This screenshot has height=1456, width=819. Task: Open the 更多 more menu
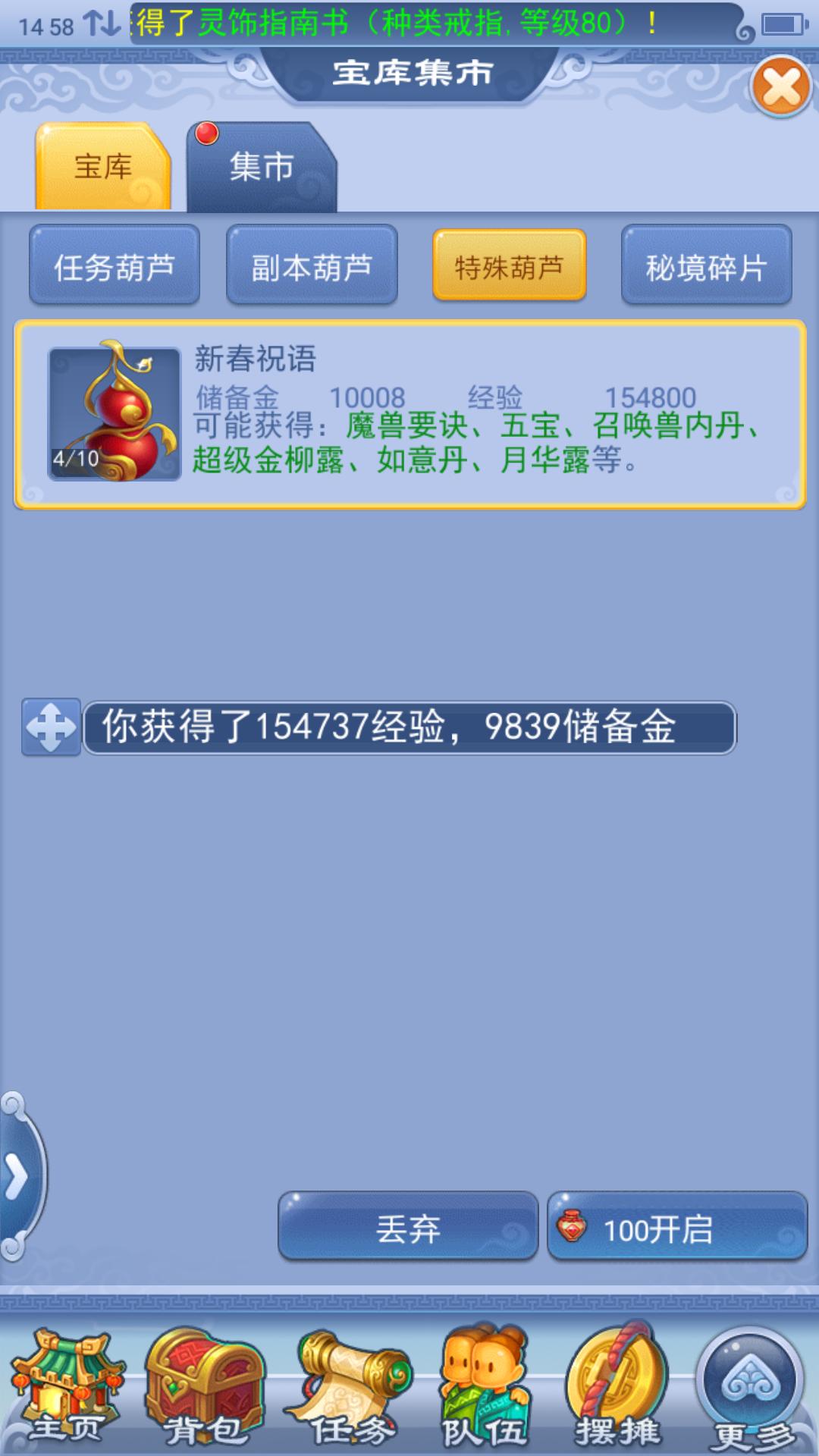coord(751,1388)
